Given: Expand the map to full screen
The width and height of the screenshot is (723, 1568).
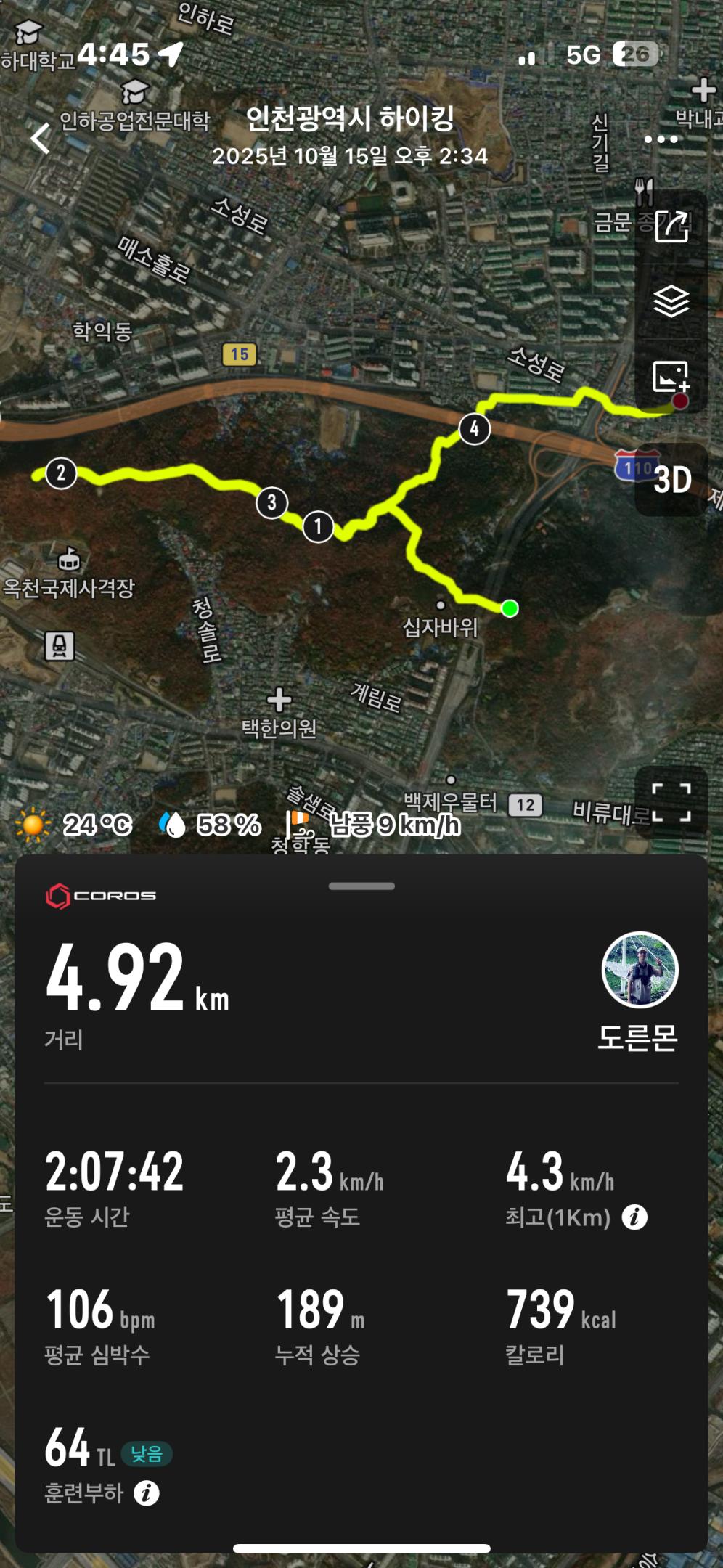Looking at the screenshot, I should [x=671, y=802].
